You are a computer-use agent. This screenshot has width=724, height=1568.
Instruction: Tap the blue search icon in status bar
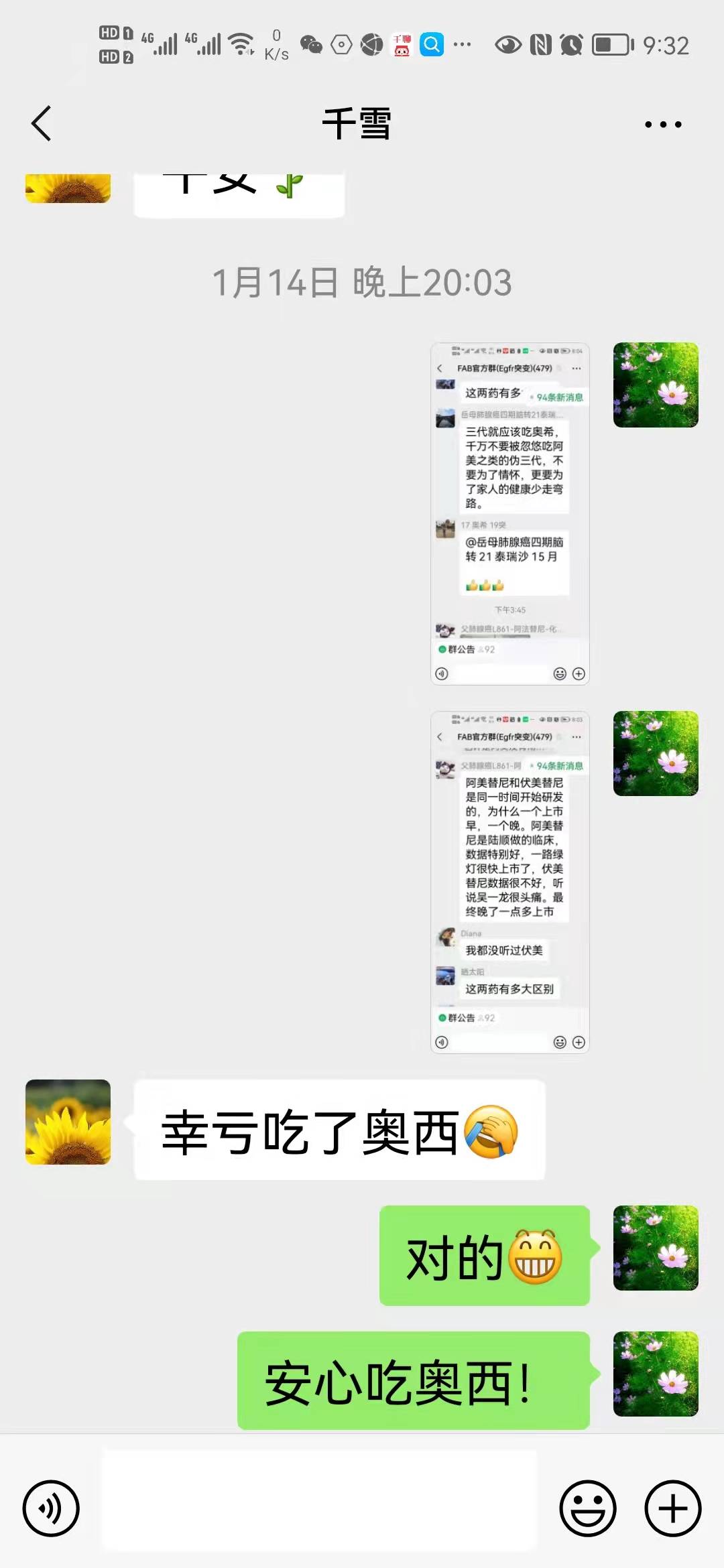[x=432, y=44]
